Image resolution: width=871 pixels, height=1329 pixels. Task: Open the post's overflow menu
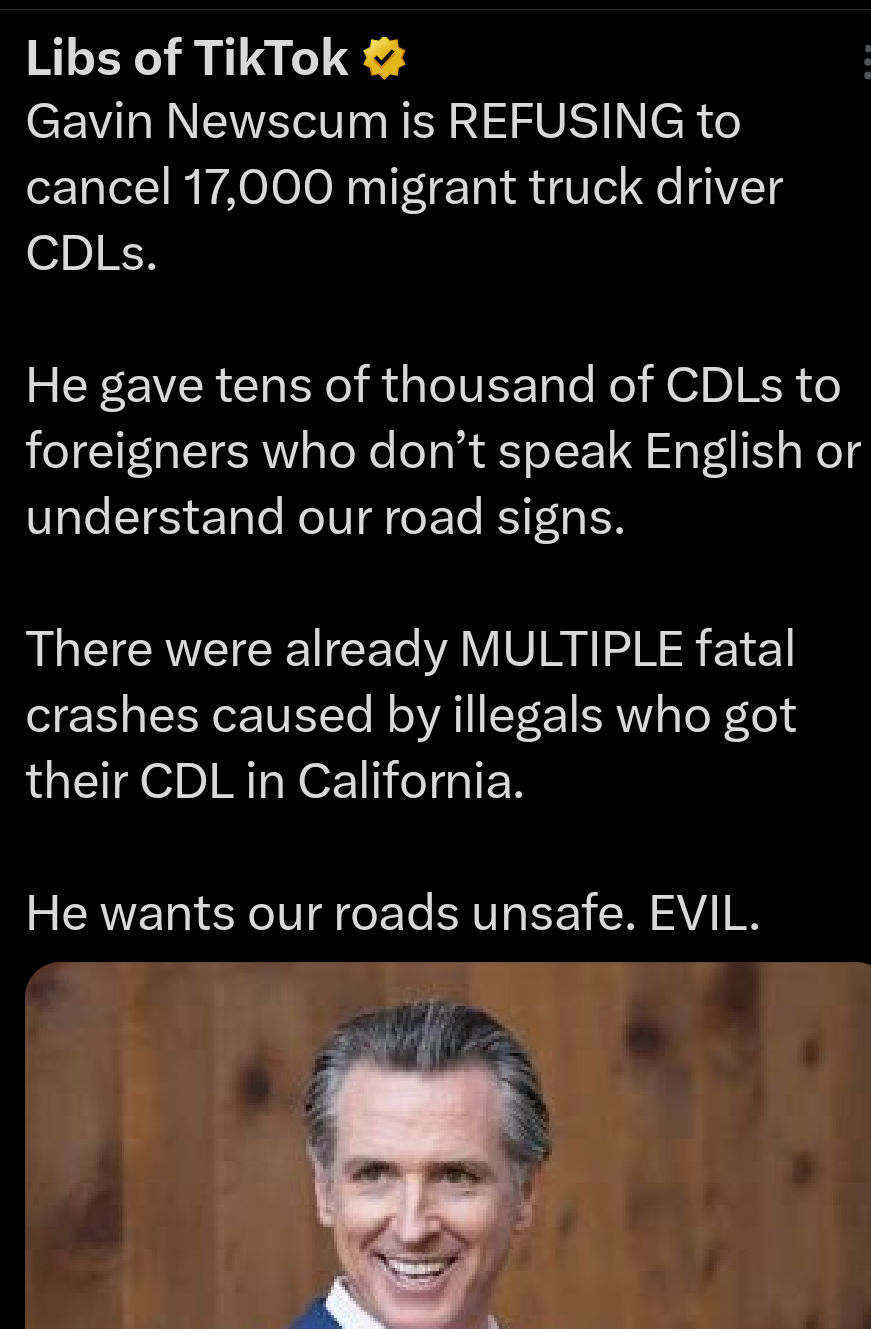865,61
